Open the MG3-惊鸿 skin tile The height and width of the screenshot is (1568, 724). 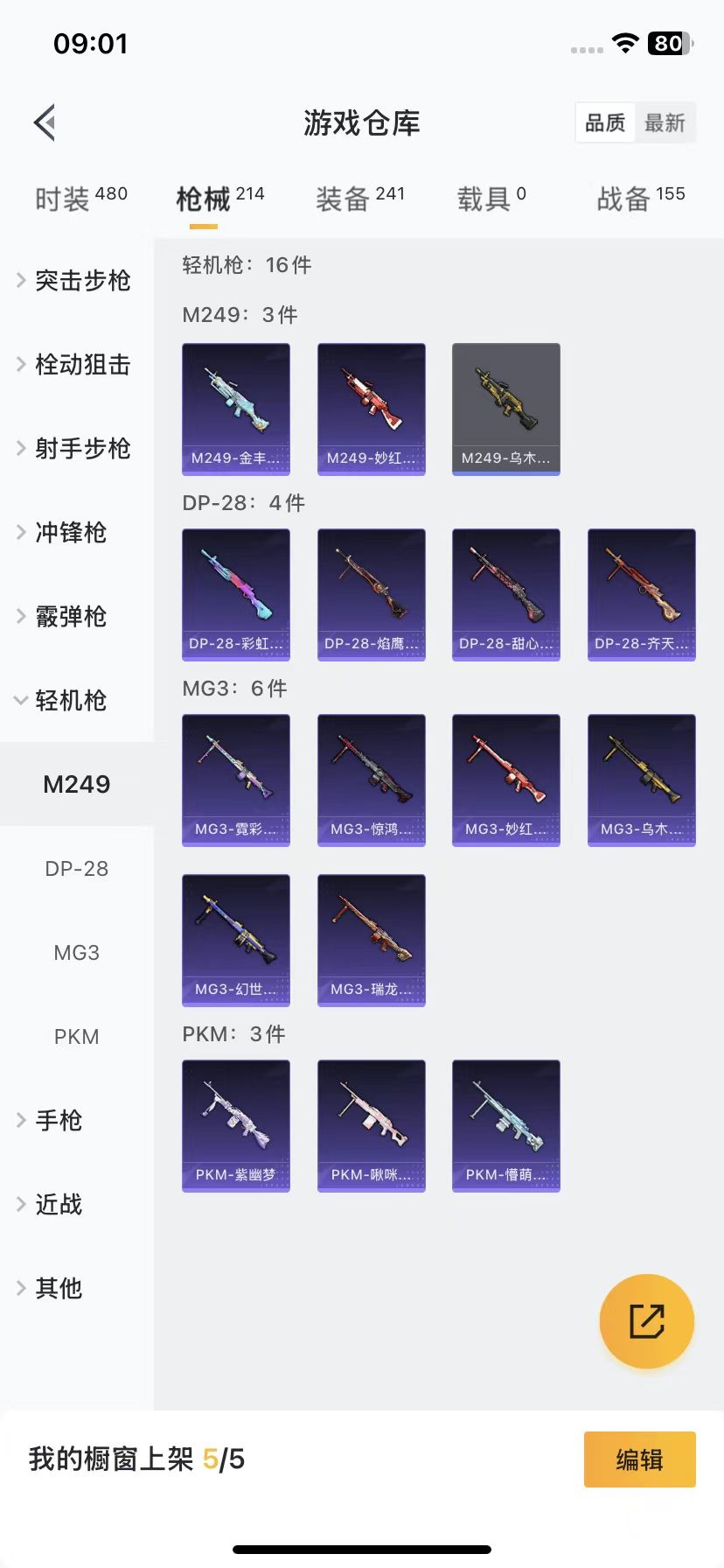(x=371, y=780)
